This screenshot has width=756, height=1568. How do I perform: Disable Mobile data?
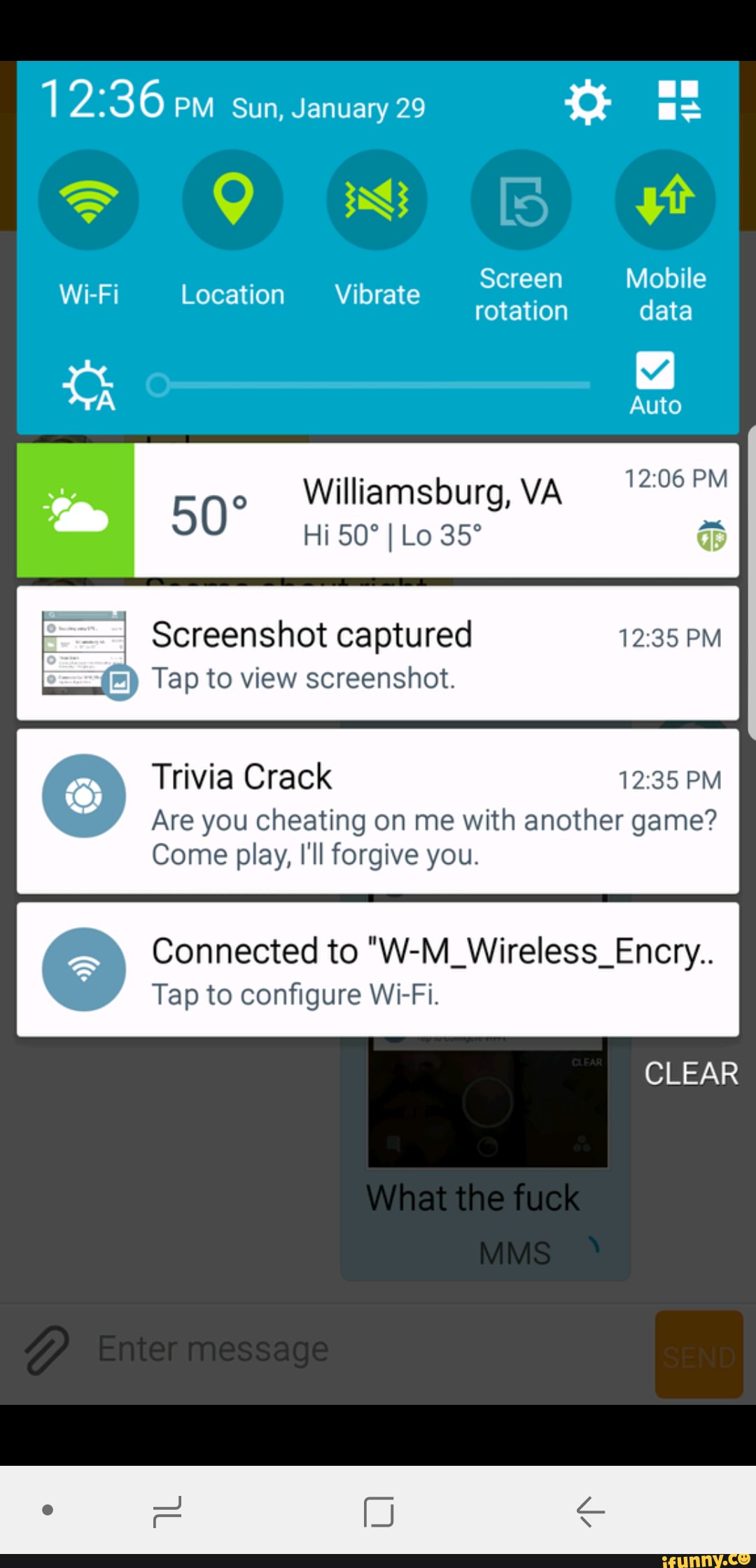[665, 199]
